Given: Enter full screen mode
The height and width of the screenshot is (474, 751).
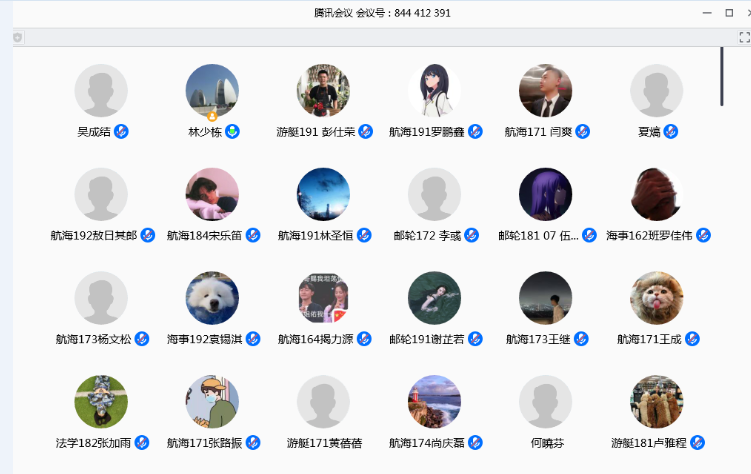Looking at the screenshot, I should coord(744,37).
